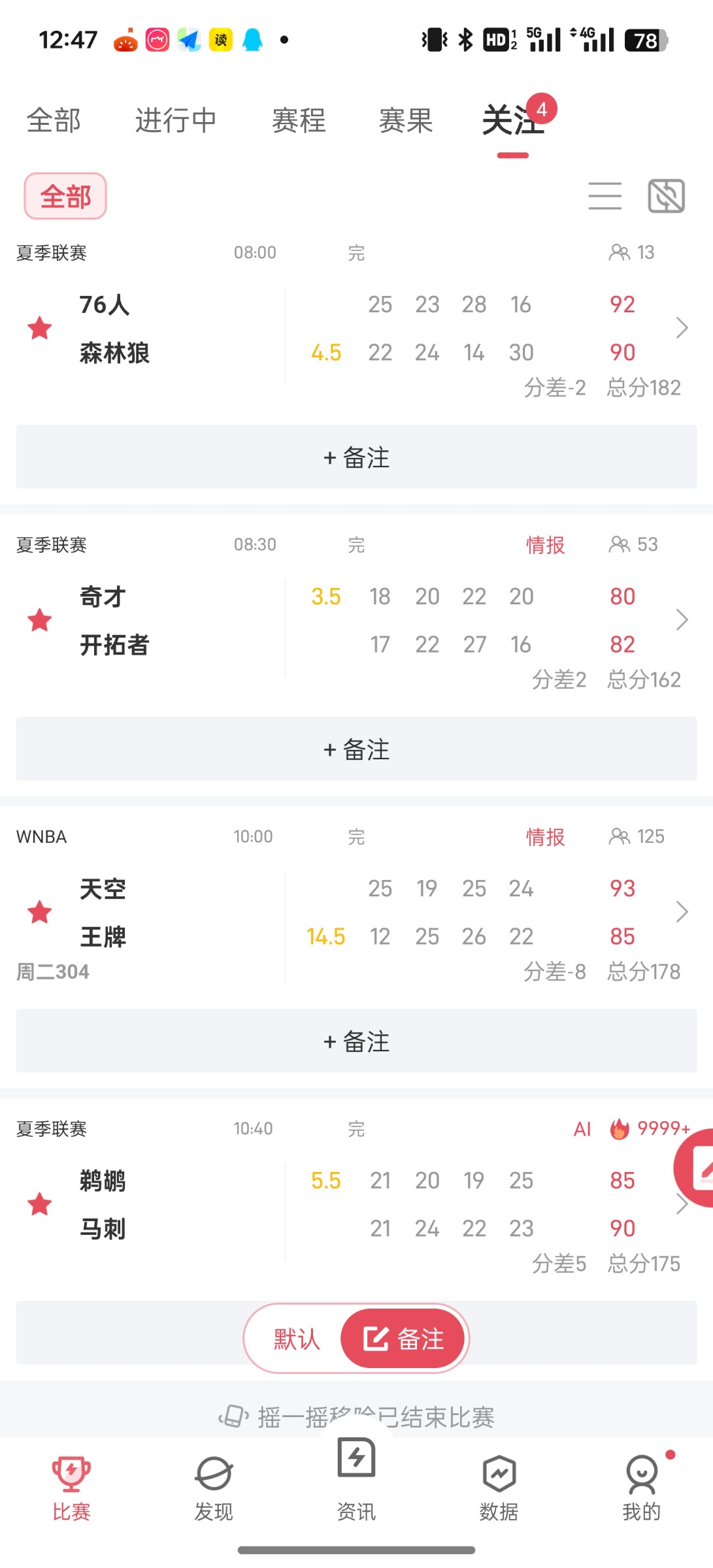Switch to the 进行中 tab
The height and width of the screenshot is (1568, 713).
[x=176, y=121]
